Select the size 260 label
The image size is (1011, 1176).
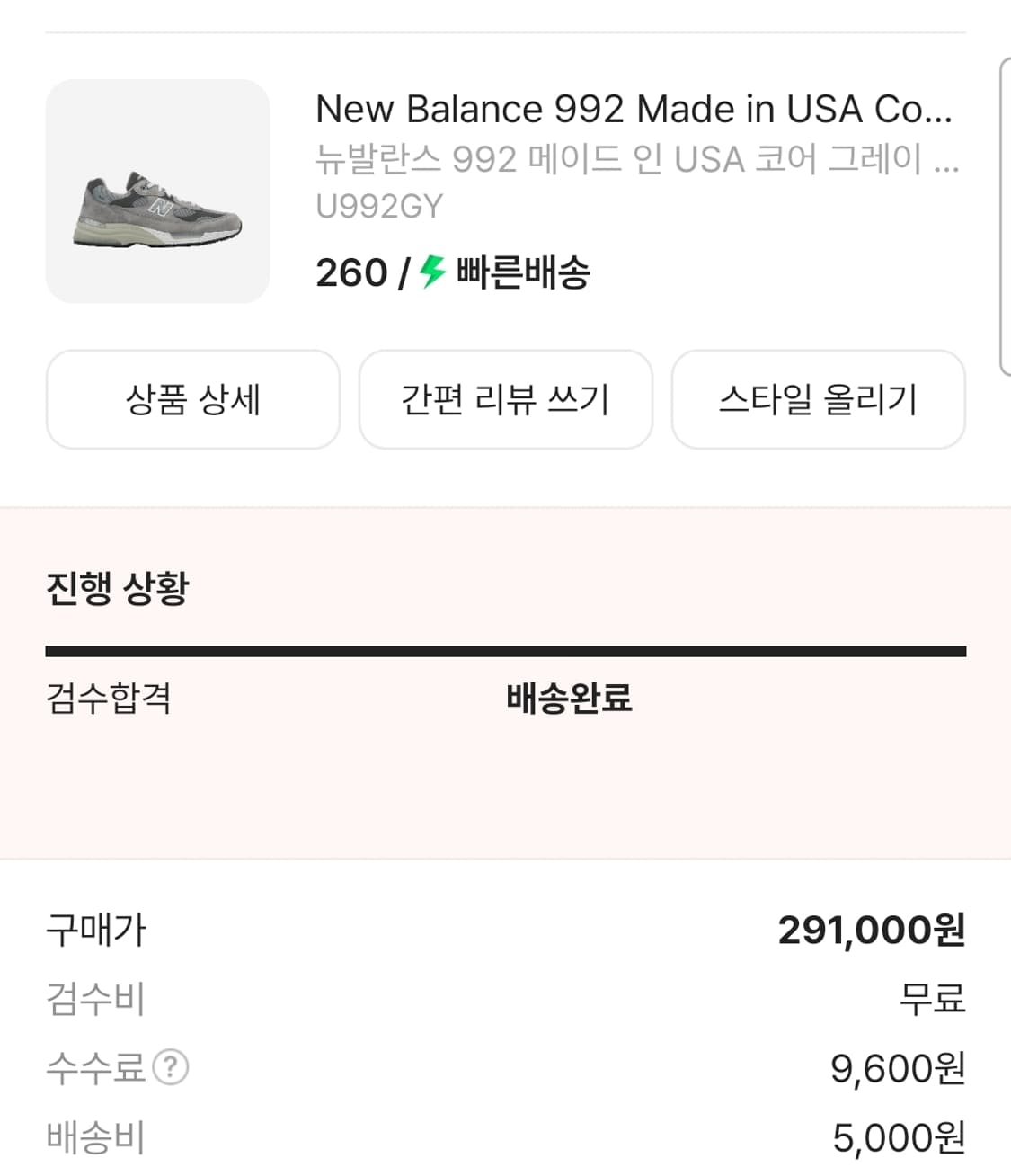coord(344,272)
